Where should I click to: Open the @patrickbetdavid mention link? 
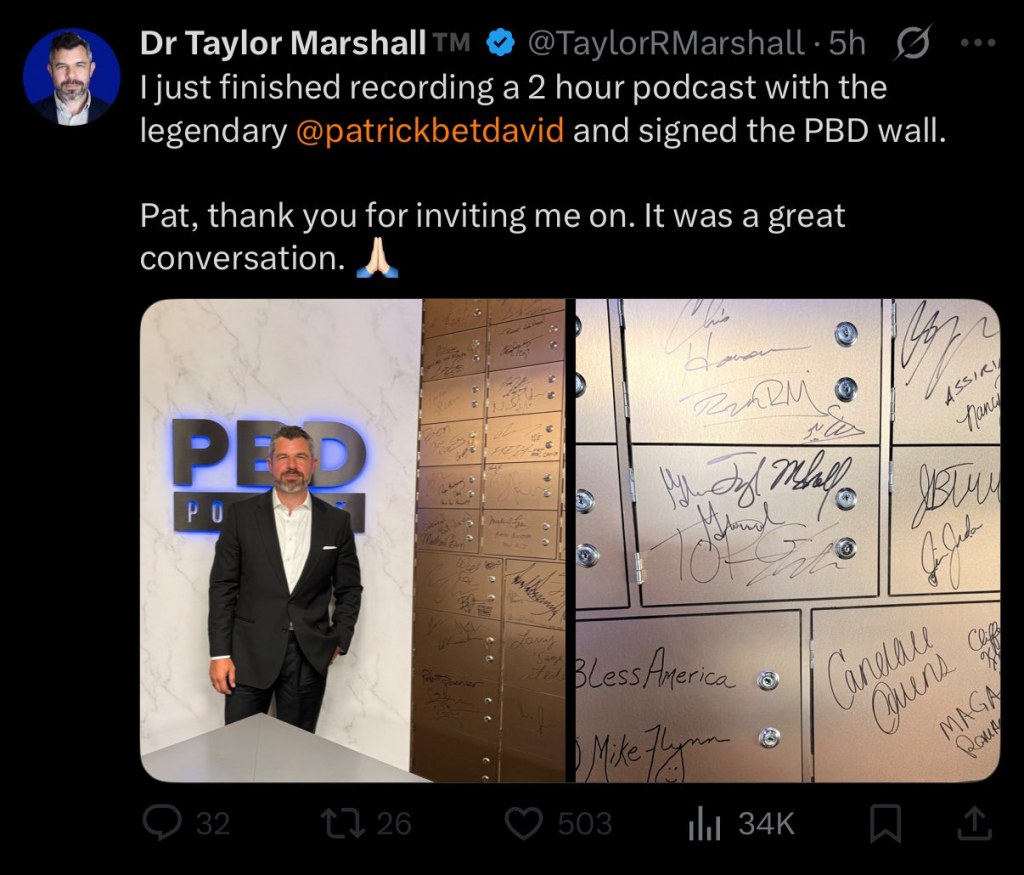[x=430, y=131]
